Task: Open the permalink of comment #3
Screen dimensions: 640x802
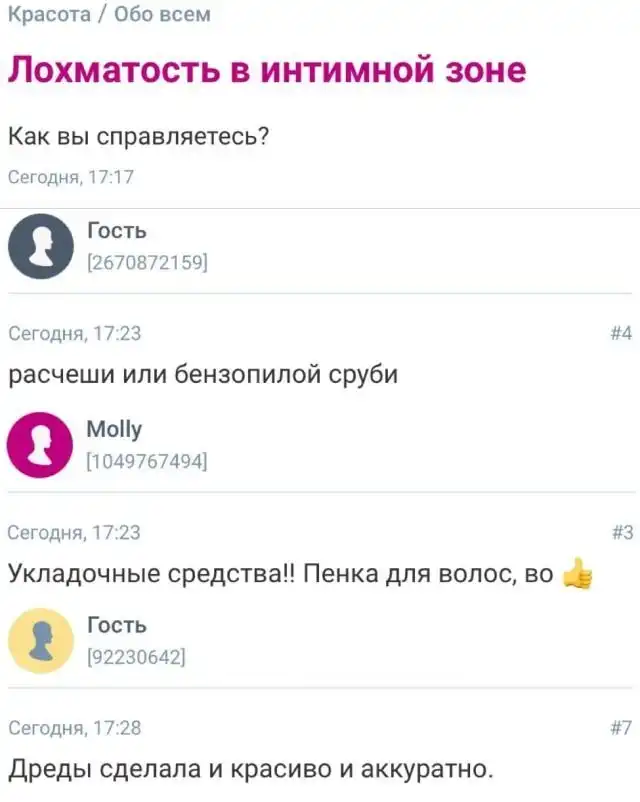Action: point(621,534)
